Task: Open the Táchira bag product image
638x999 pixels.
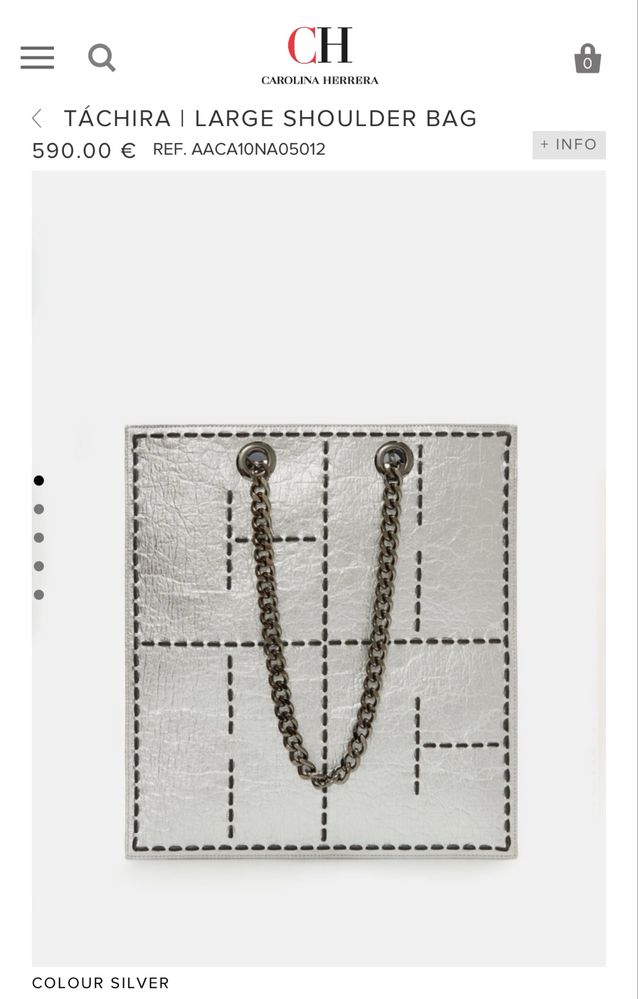Action: tap(320, 640)
